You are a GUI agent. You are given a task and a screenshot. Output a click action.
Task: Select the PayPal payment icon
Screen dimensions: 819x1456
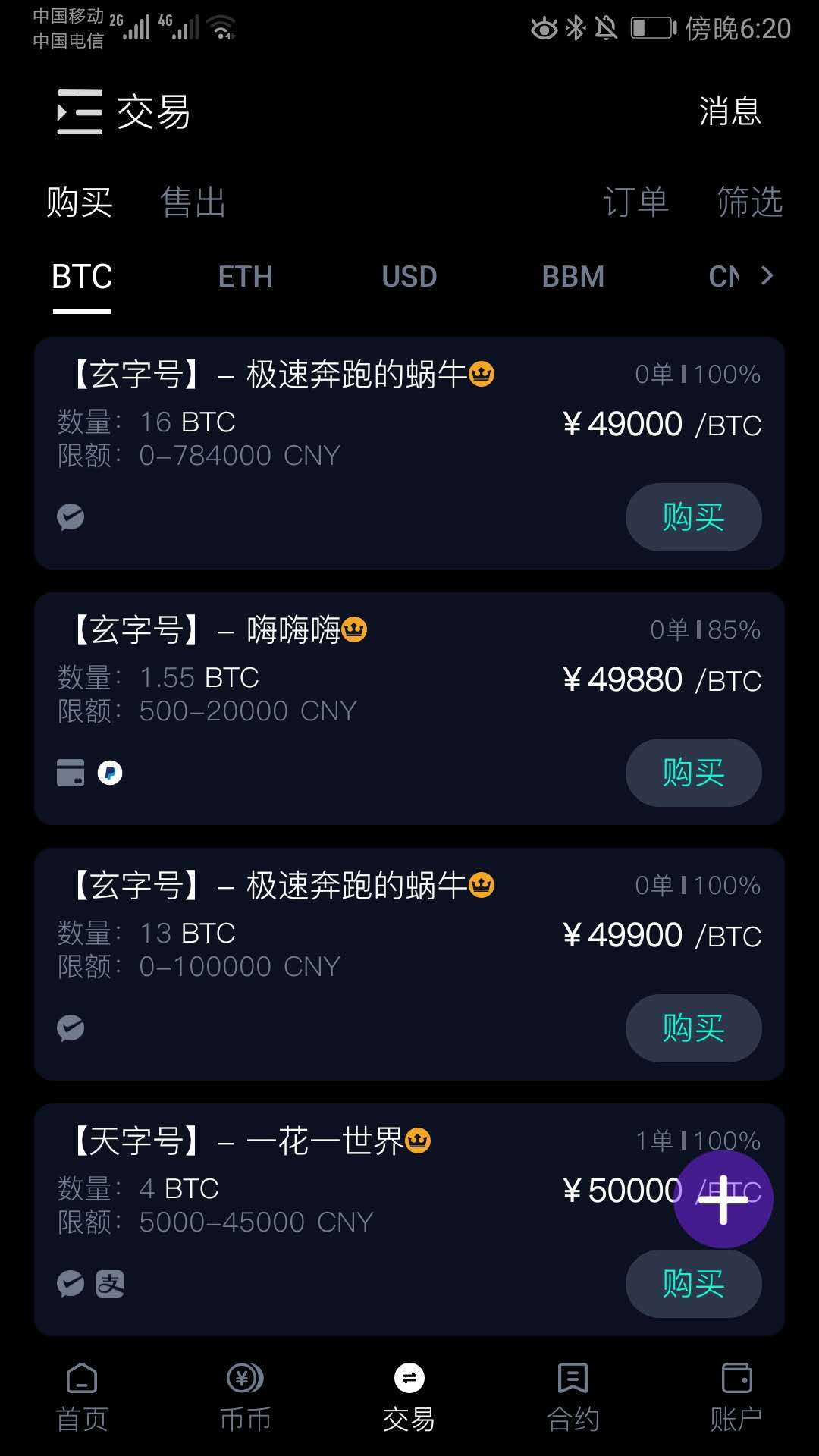click(110, 773)
